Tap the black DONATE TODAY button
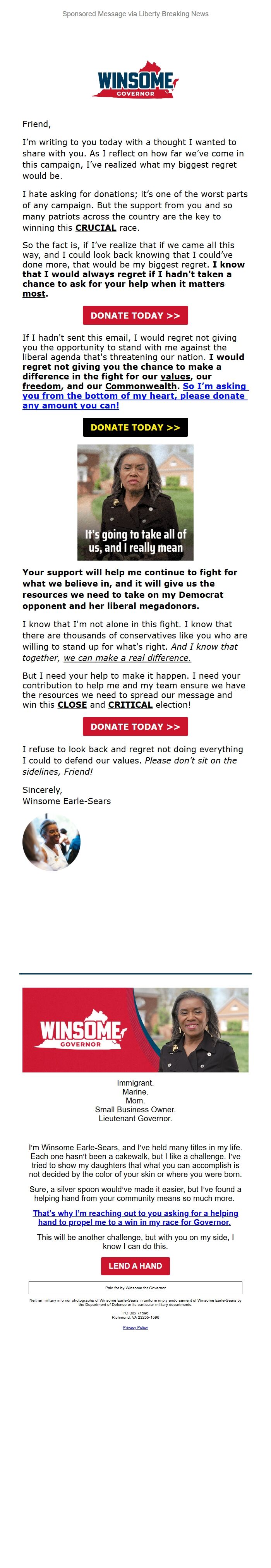271x1568 pixels. coord(135,427)
